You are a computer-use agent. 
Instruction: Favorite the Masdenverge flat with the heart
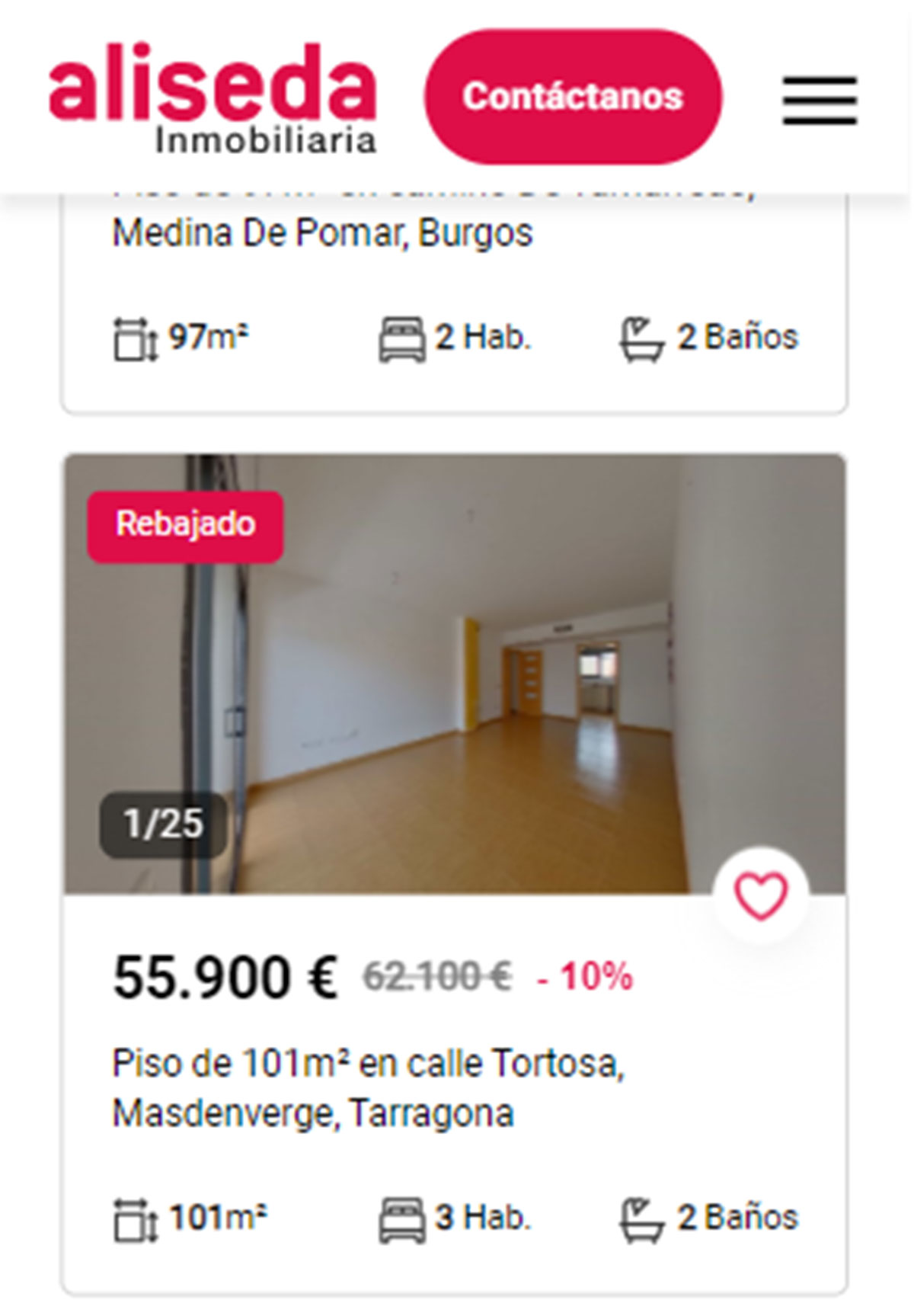click(760, 895)
